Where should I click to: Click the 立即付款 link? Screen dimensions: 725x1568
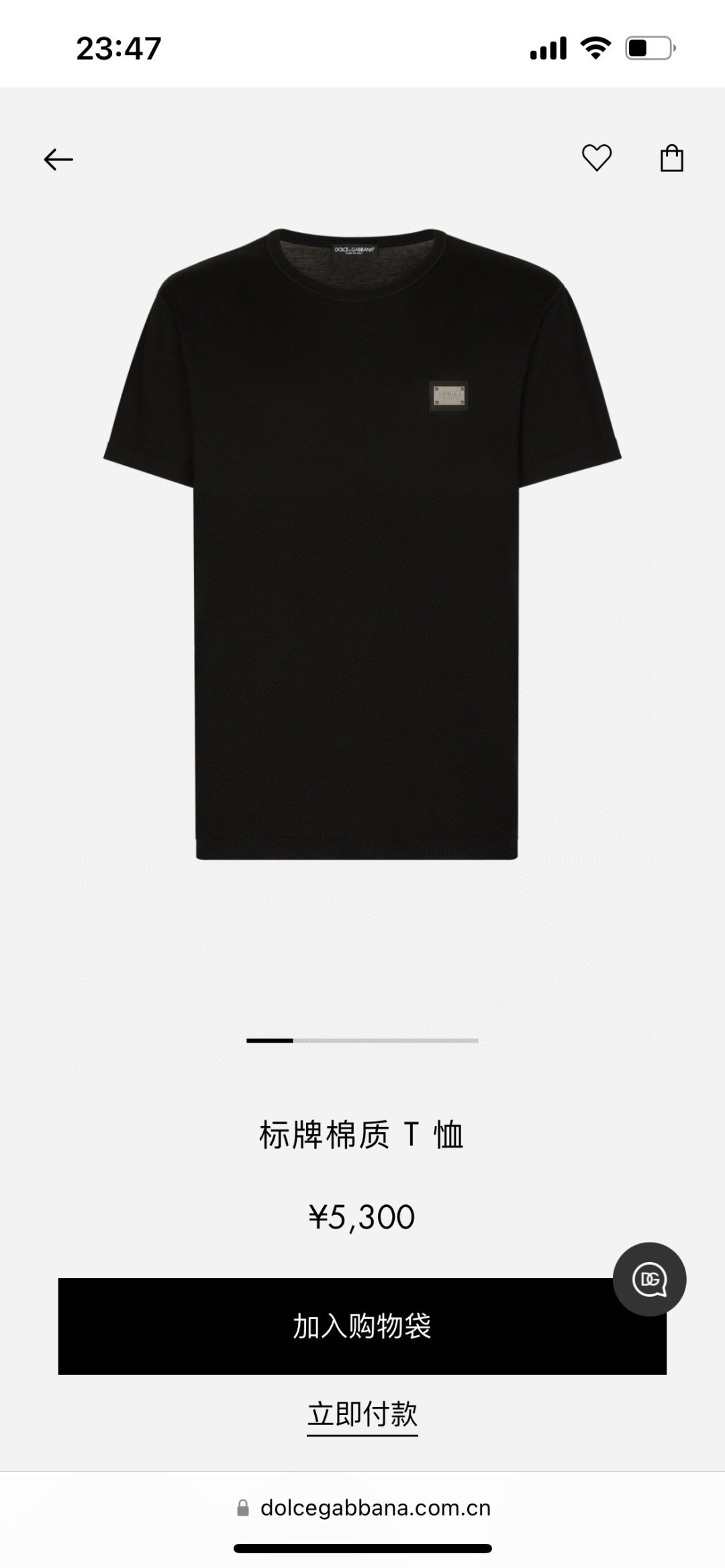(362, 1414)
